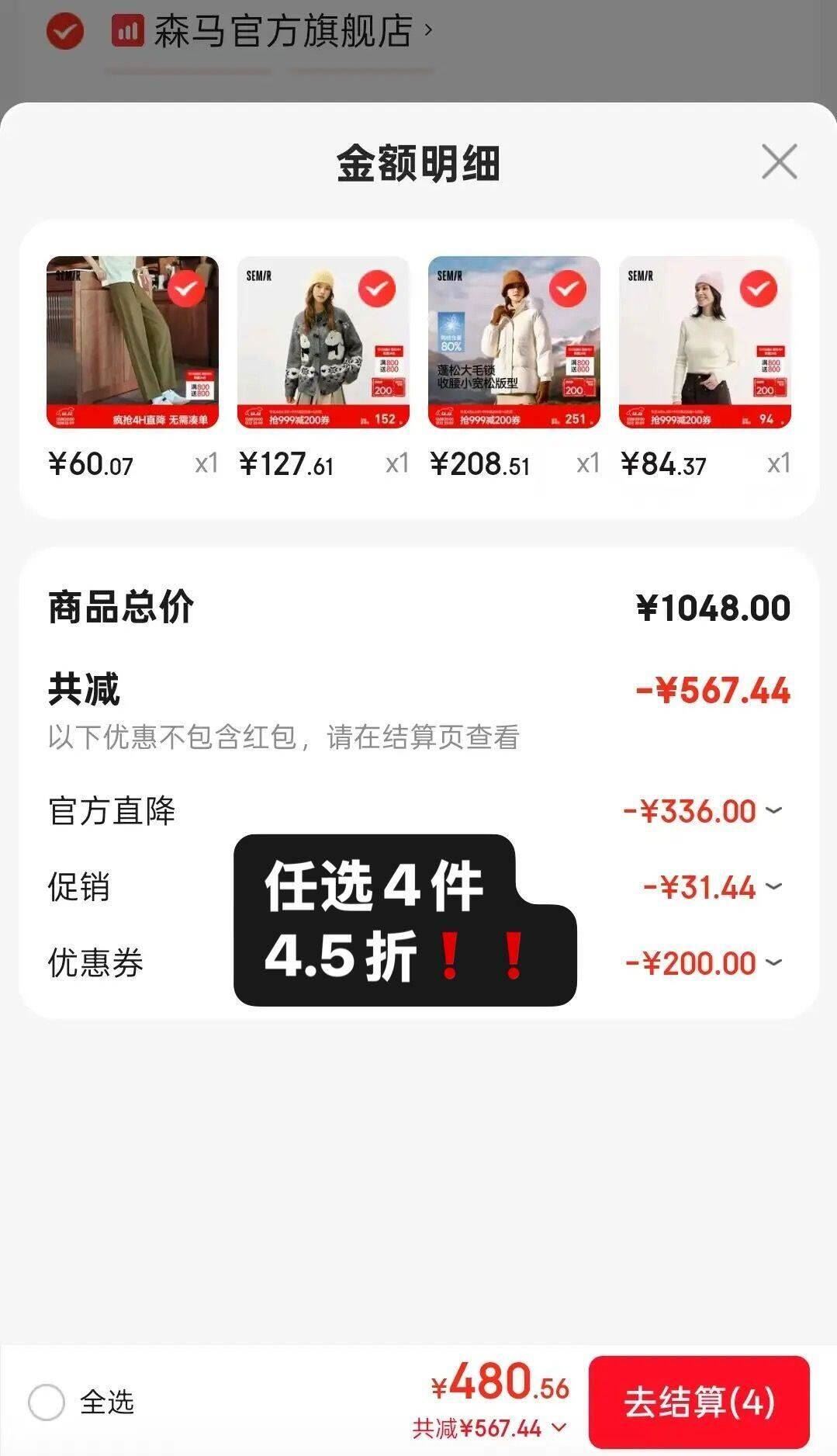Uncheck the ¥208.51 down jacket item
The image size is (837, 1456).
tap(568, 289)
